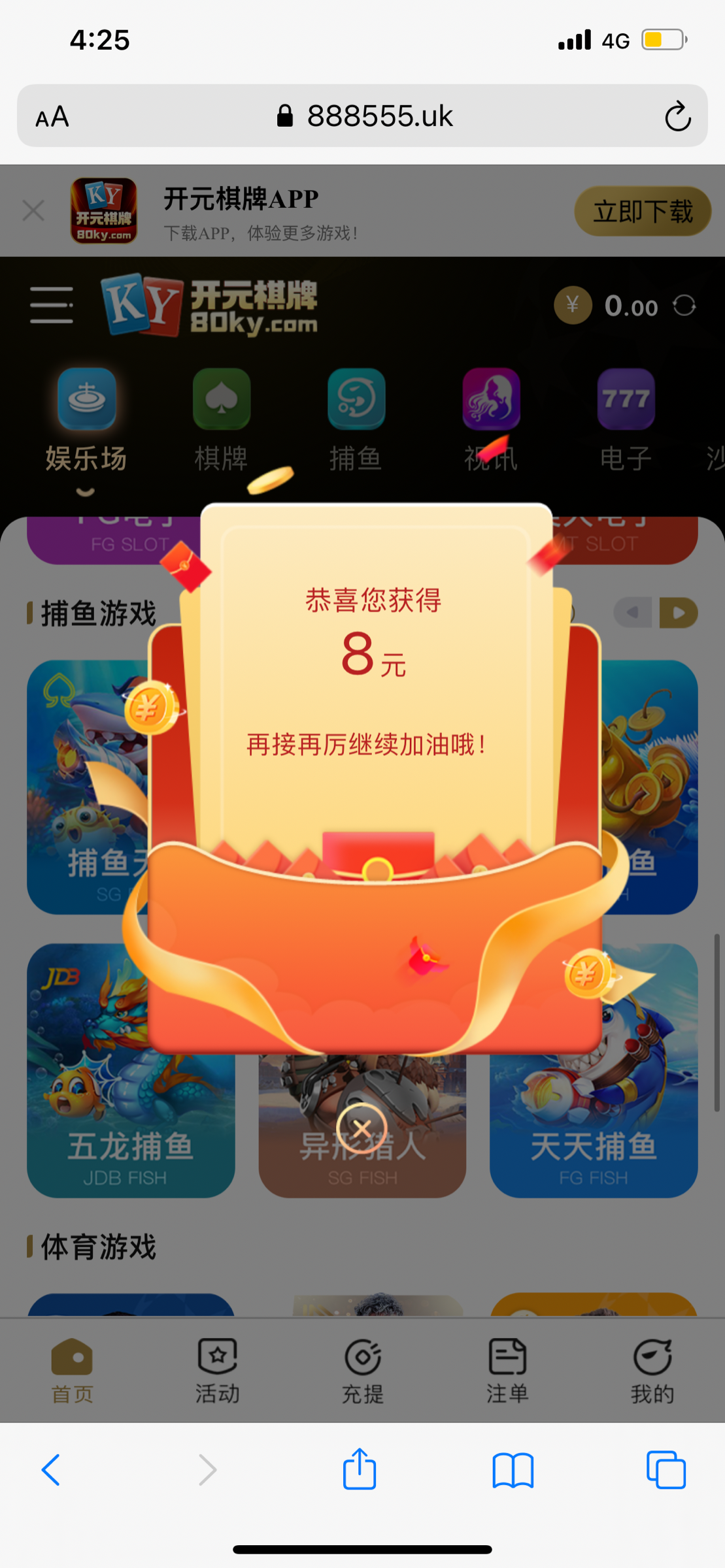Screen dimensions: 725x1568
Task: Open the hamburger side menu
Action: click(51, 304)
